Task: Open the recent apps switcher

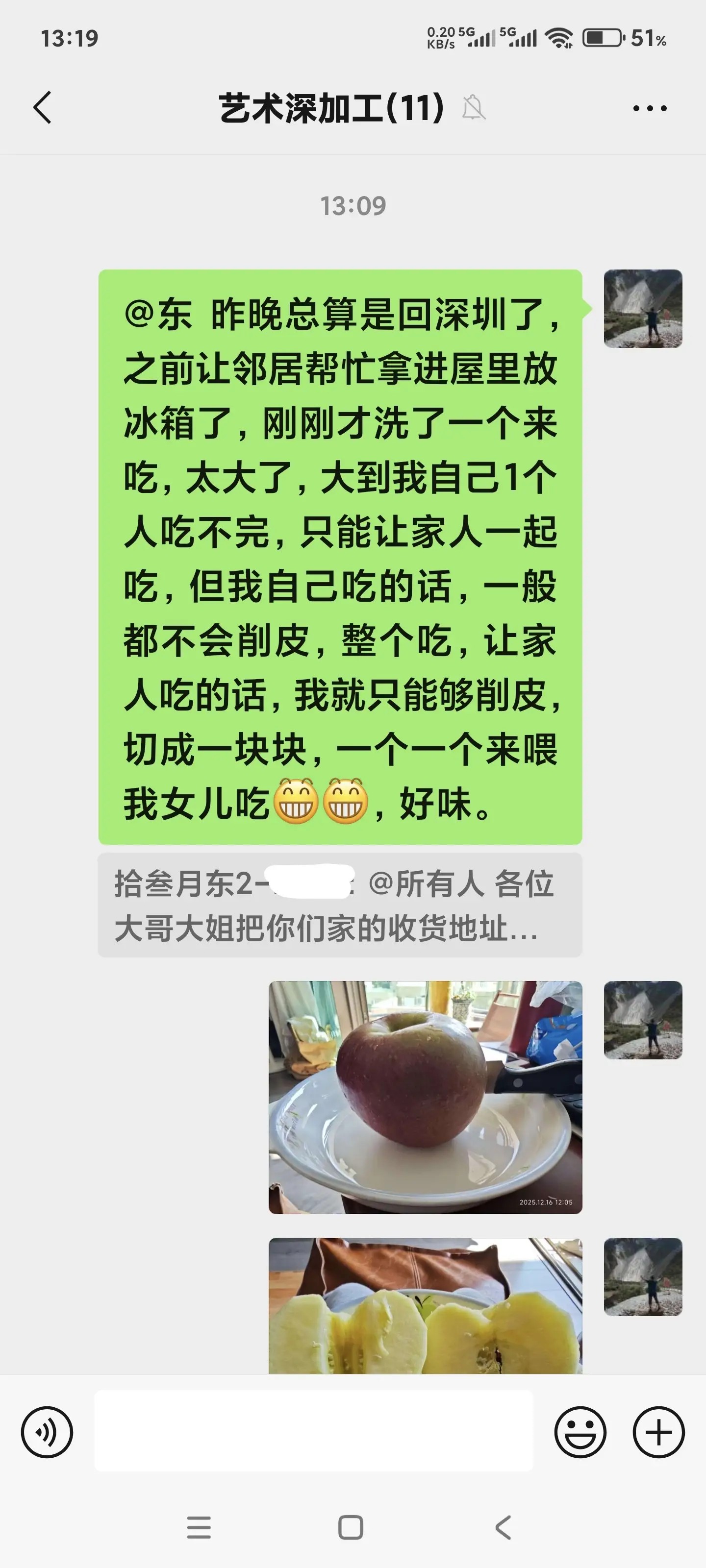Action: pos(199,1527)
